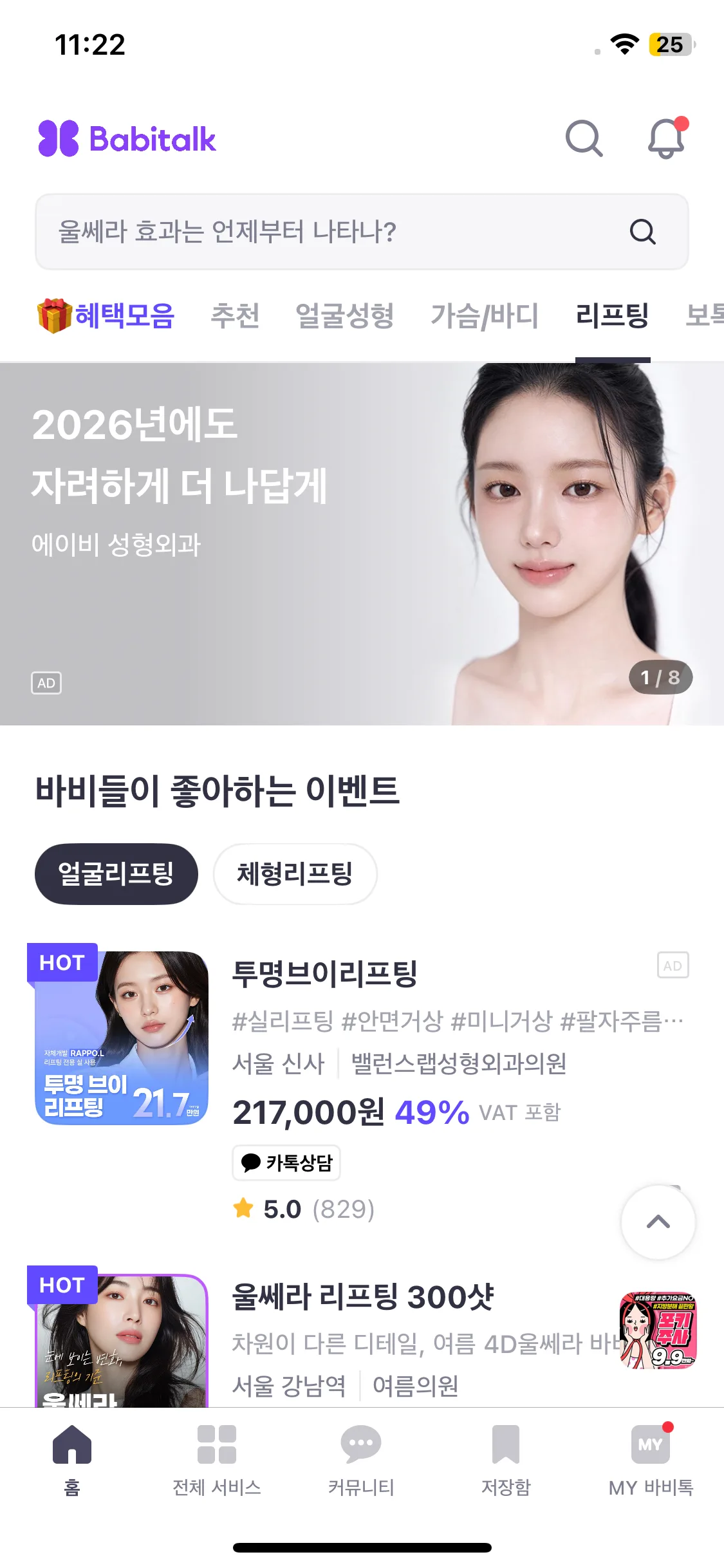Select the 가슴/바디 category tab
This screenshot has width=724, height=1568.
485,316
